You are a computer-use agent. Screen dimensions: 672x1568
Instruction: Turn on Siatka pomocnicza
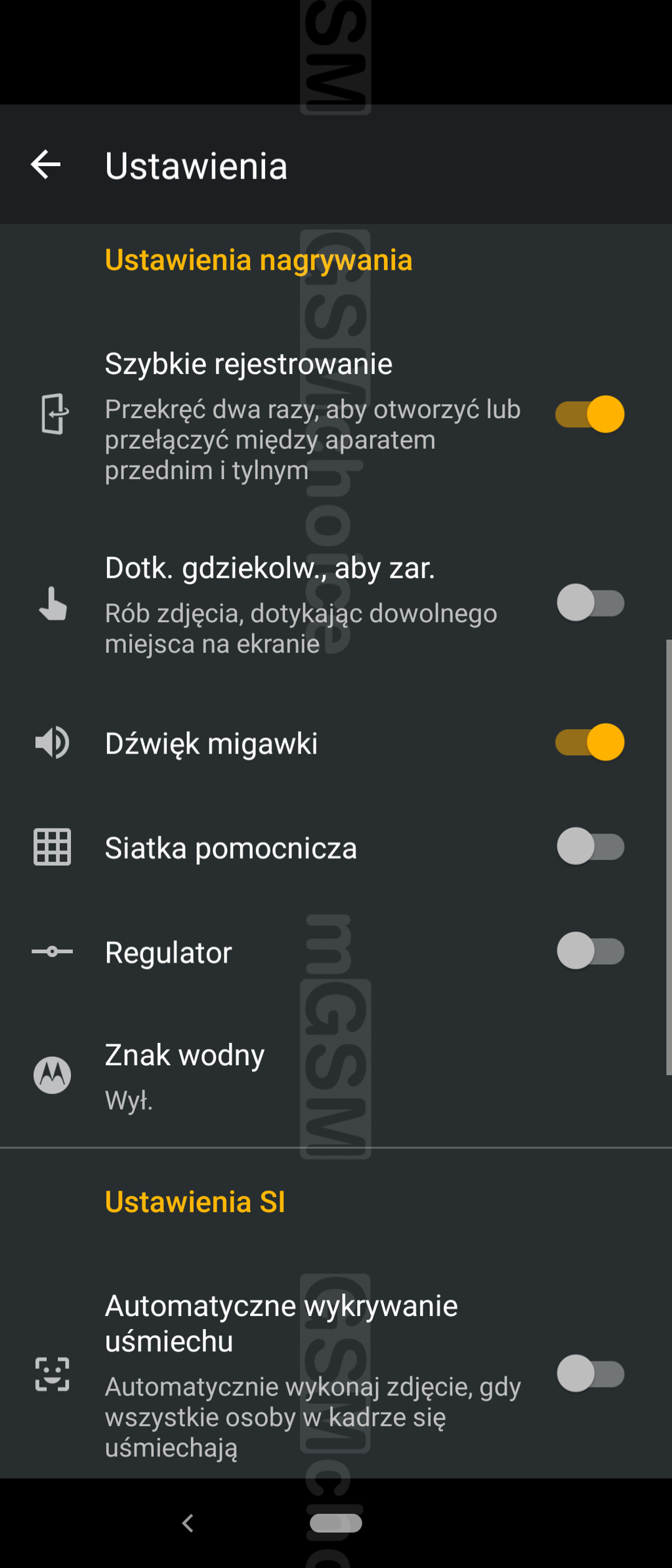(589, 847)
